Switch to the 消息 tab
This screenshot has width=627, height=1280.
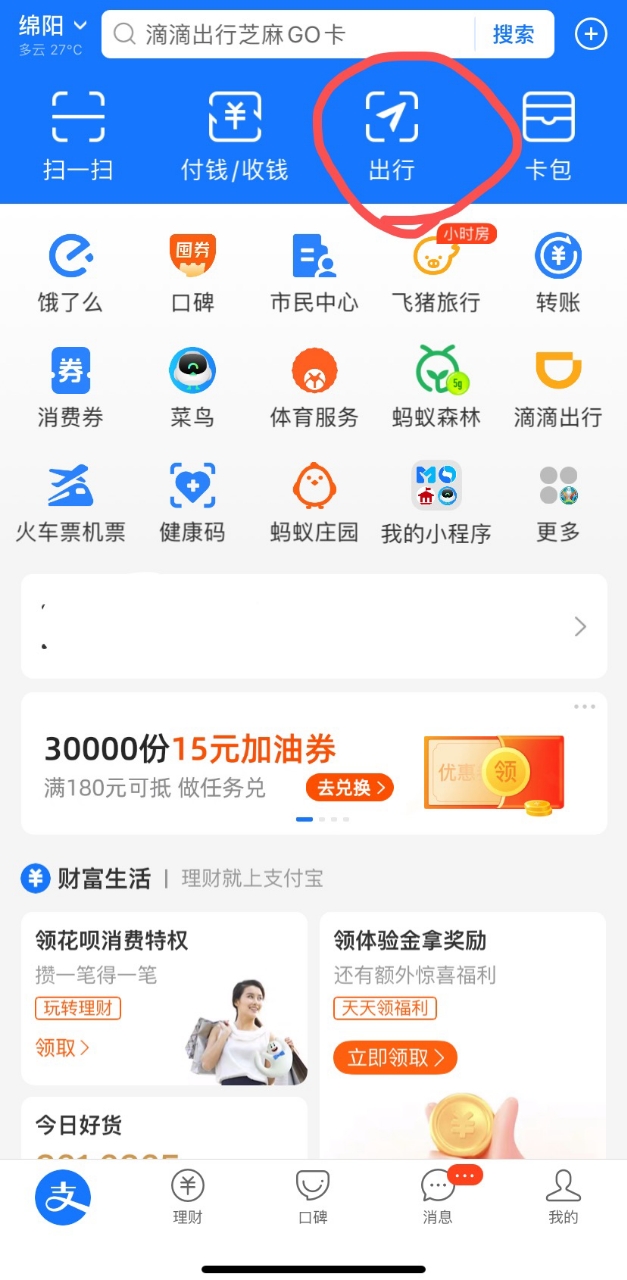pyautogui.click(x=438, y=1197)
